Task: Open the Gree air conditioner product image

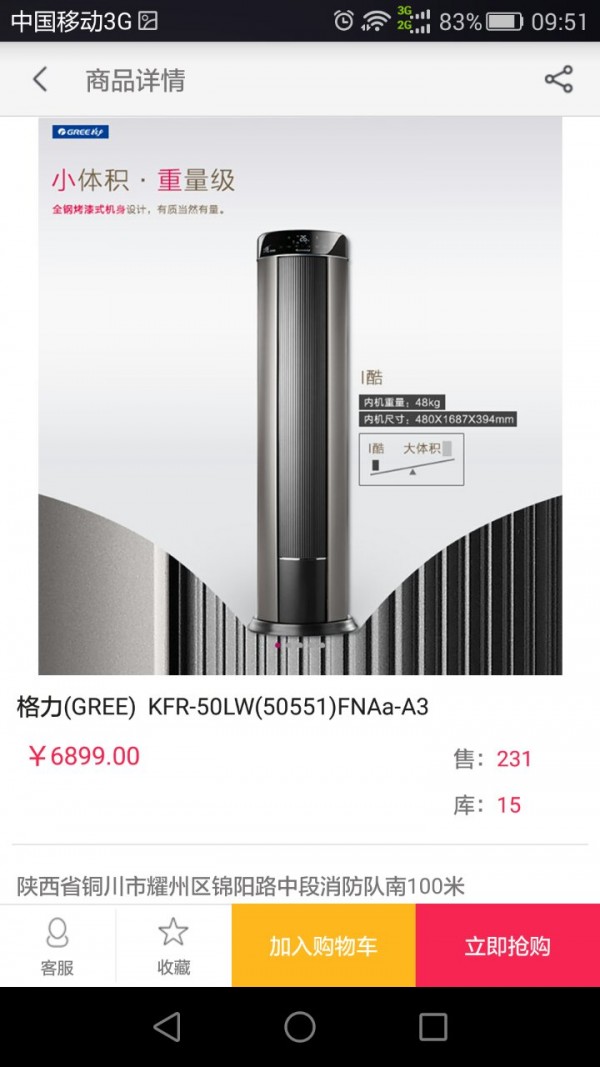Action: click(x=300, y=396)
